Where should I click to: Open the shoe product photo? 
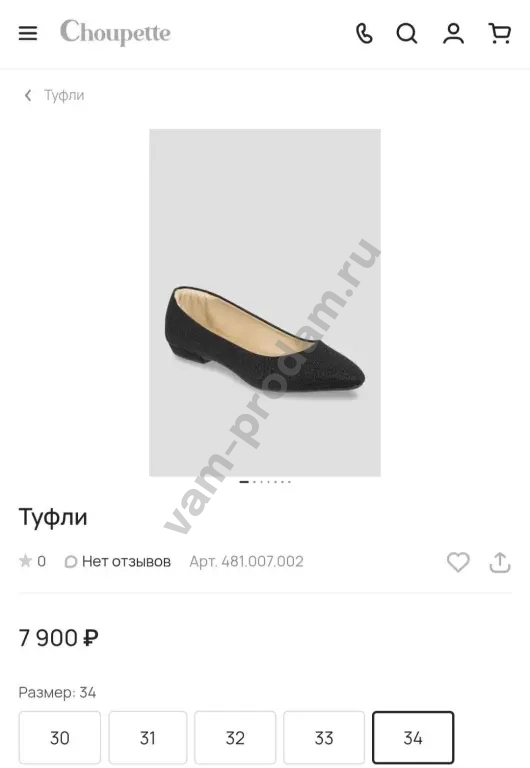(x=265, y=302)
